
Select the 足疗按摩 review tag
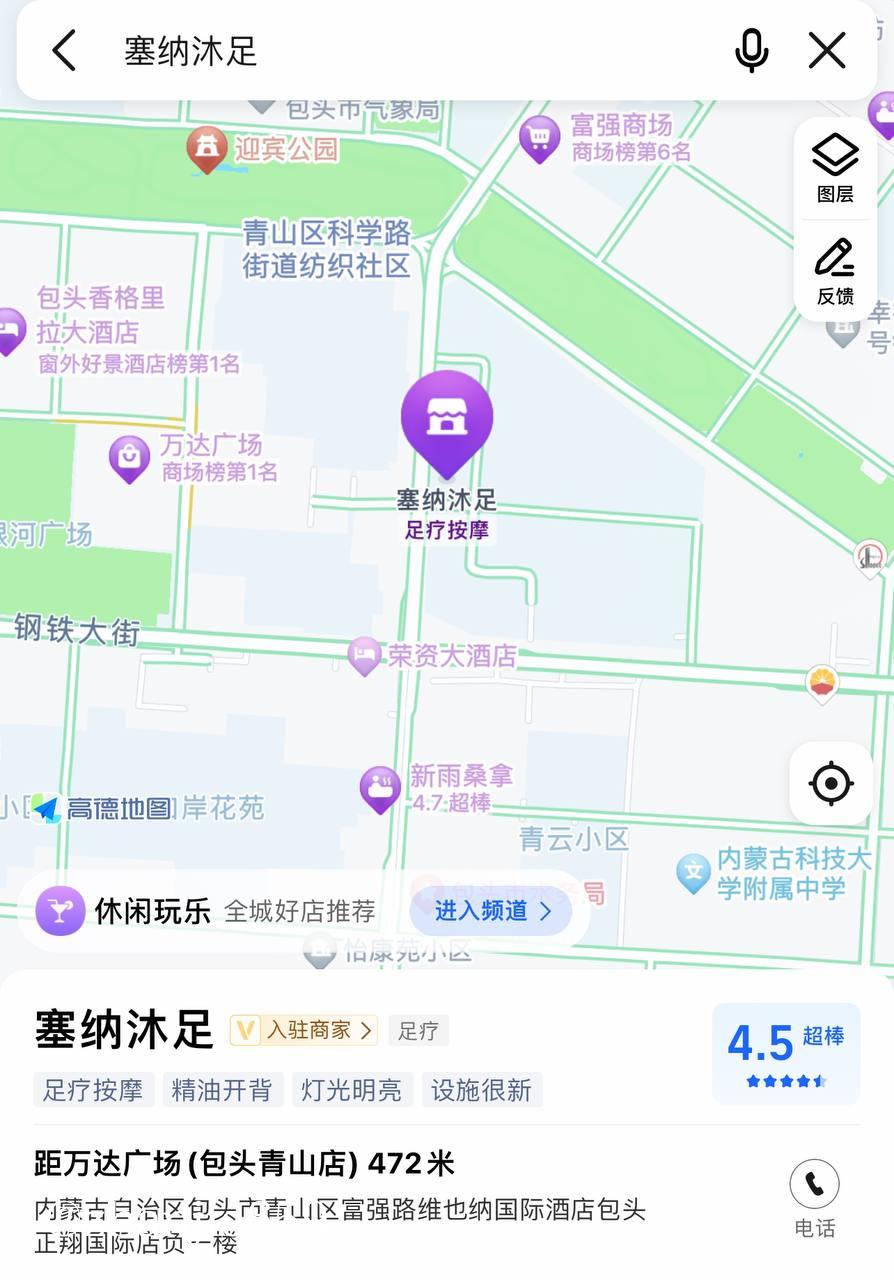pos(92,1090)
